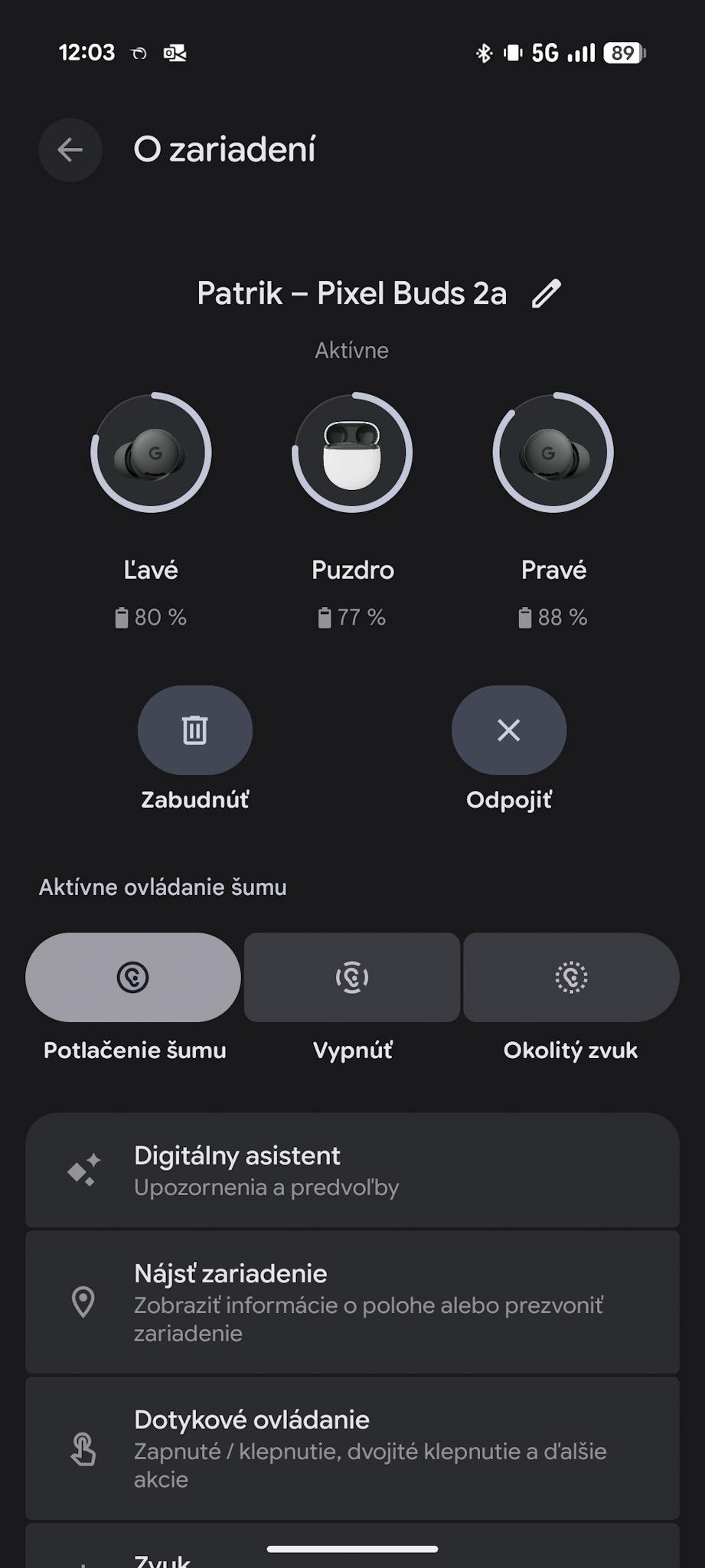Switch noise control to Vypnúť
Screen dimensions: 705x1568
pyautogui.click(x=351, y=977)
